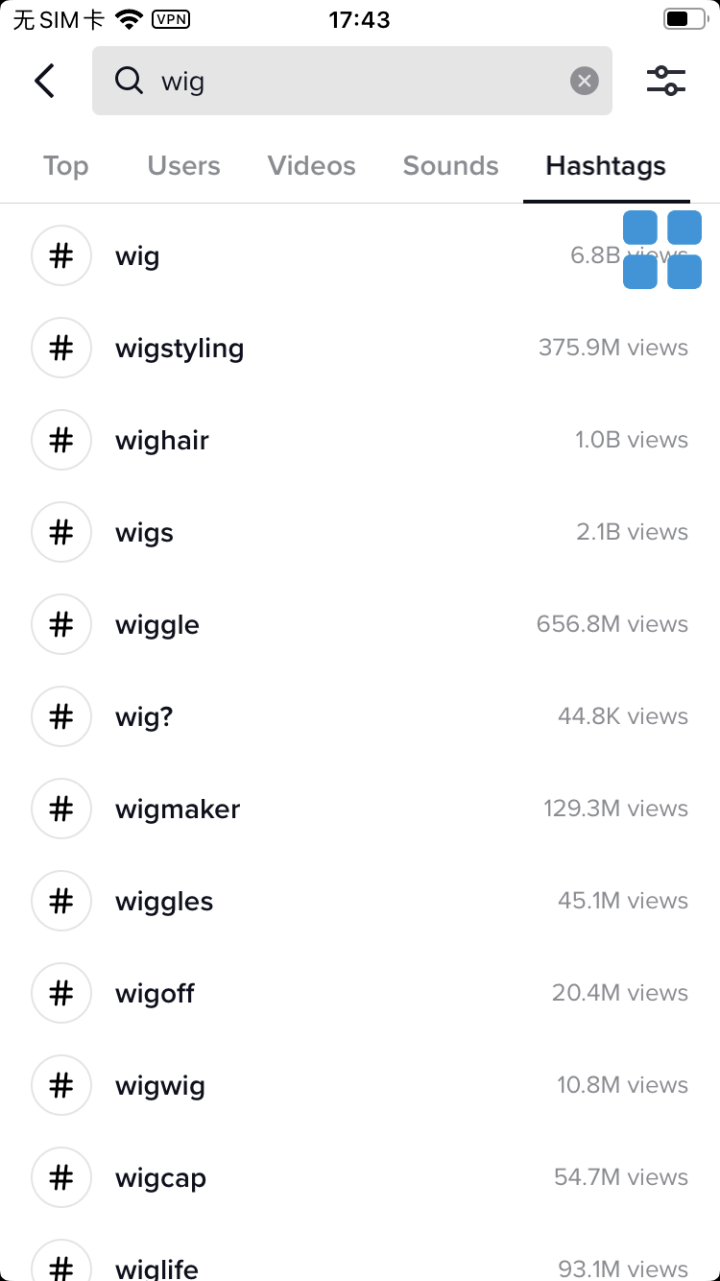The image size is (720, 1281).
Task: Tap the search field containing 'wig'
Action: (x=352, y=81)
